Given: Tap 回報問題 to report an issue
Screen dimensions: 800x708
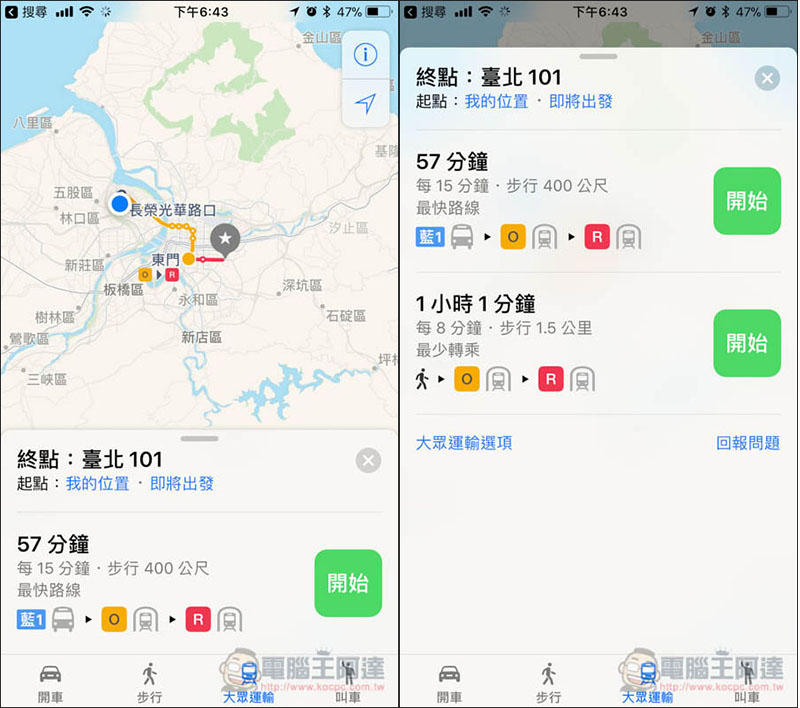Looking at the screenshot, I should click(x=748, y=443).
